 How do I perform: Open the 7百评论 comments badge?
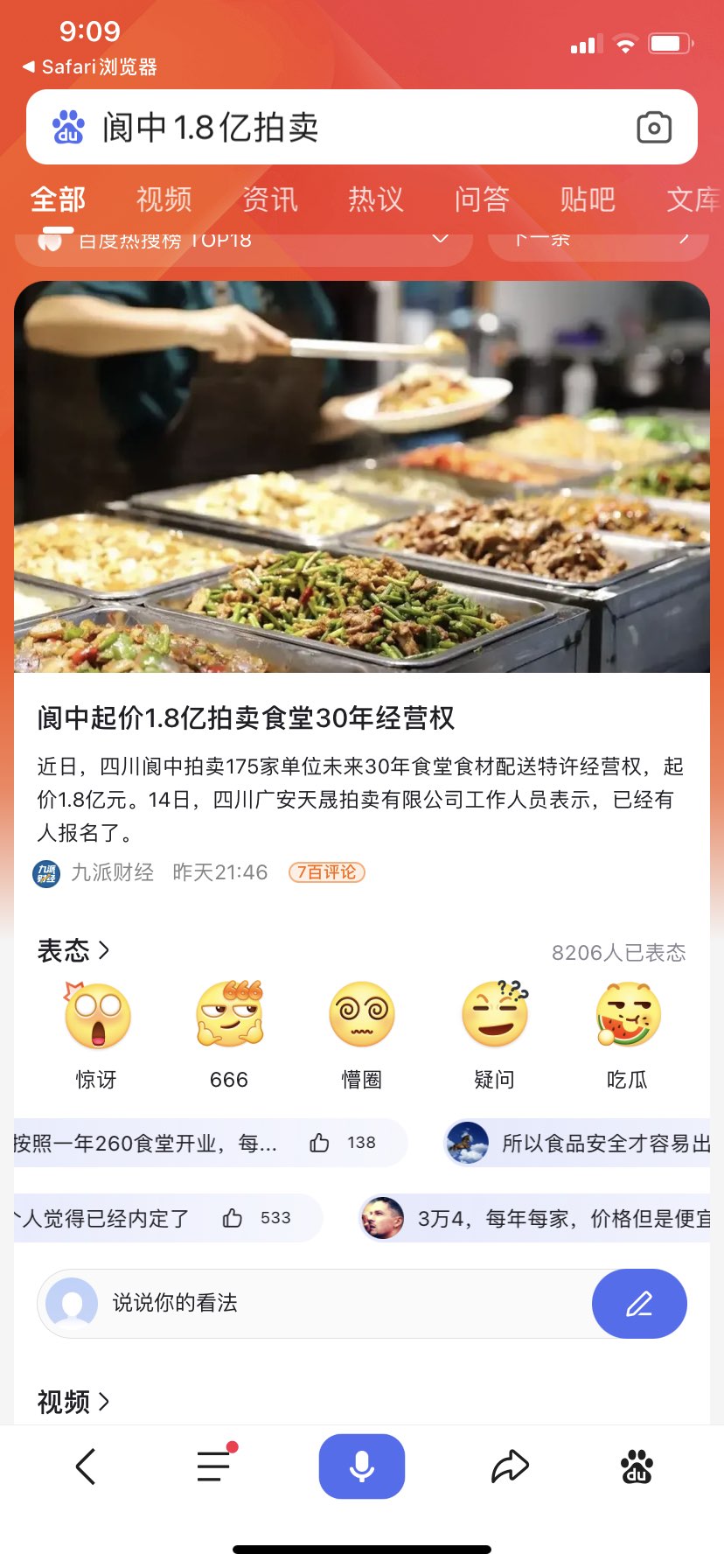[x=326, y=872]
